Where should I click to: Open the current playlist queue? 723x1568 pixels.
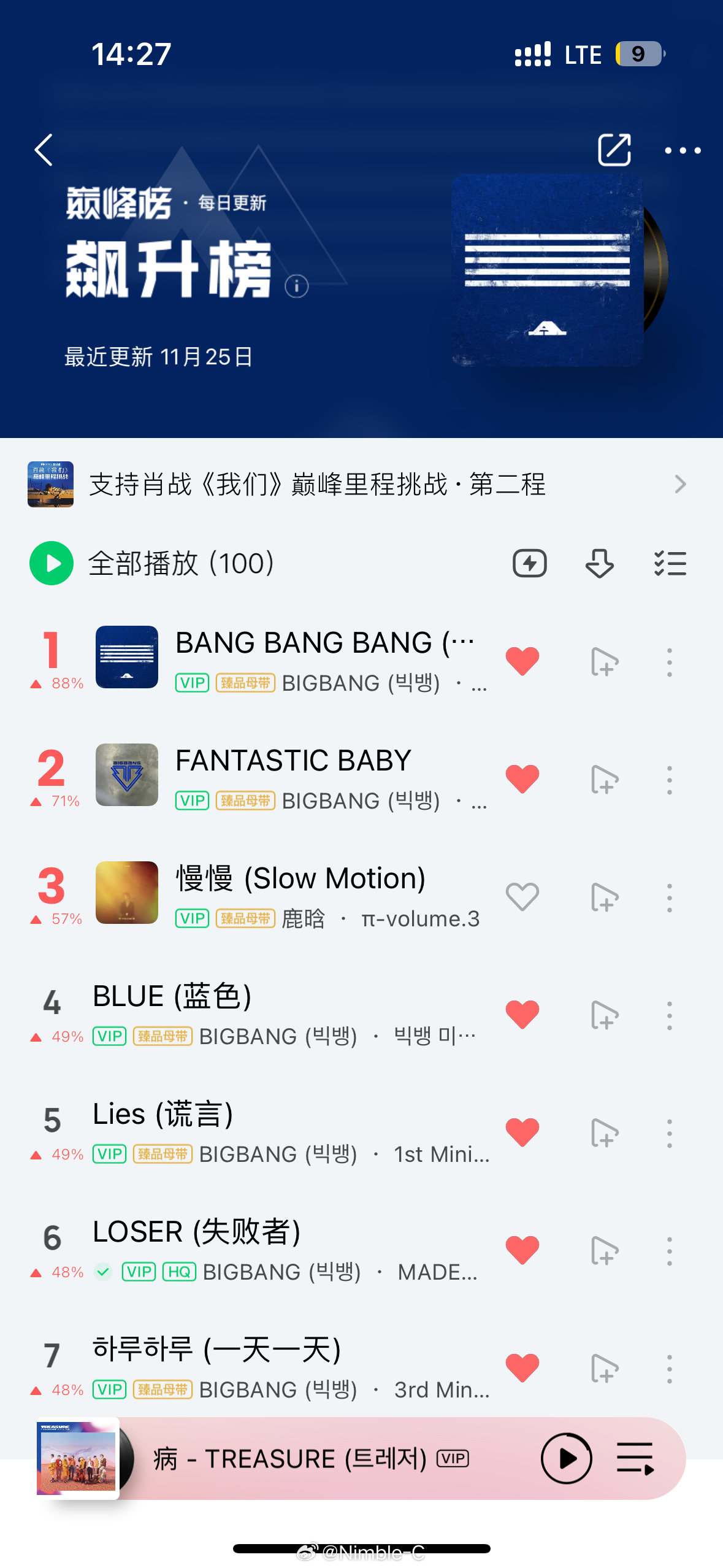coord(635,1458)
